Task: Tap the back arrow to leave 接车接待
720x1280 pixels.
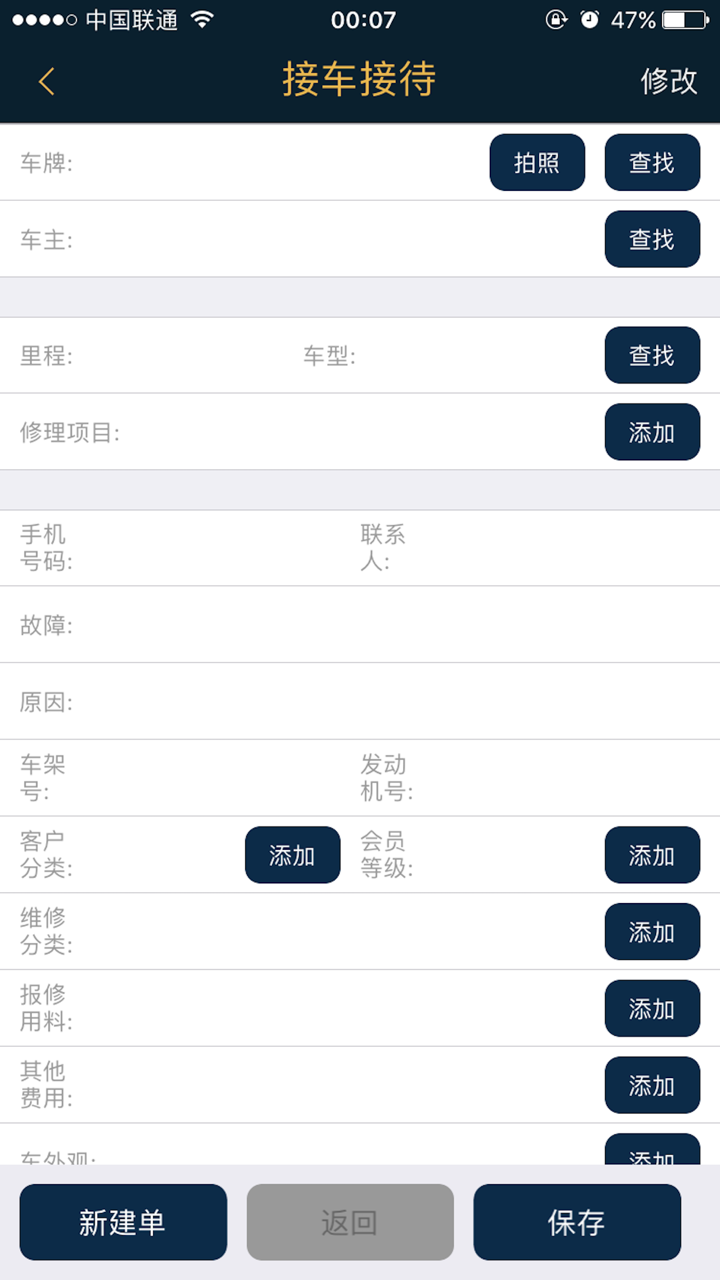Action: (46, 81)
